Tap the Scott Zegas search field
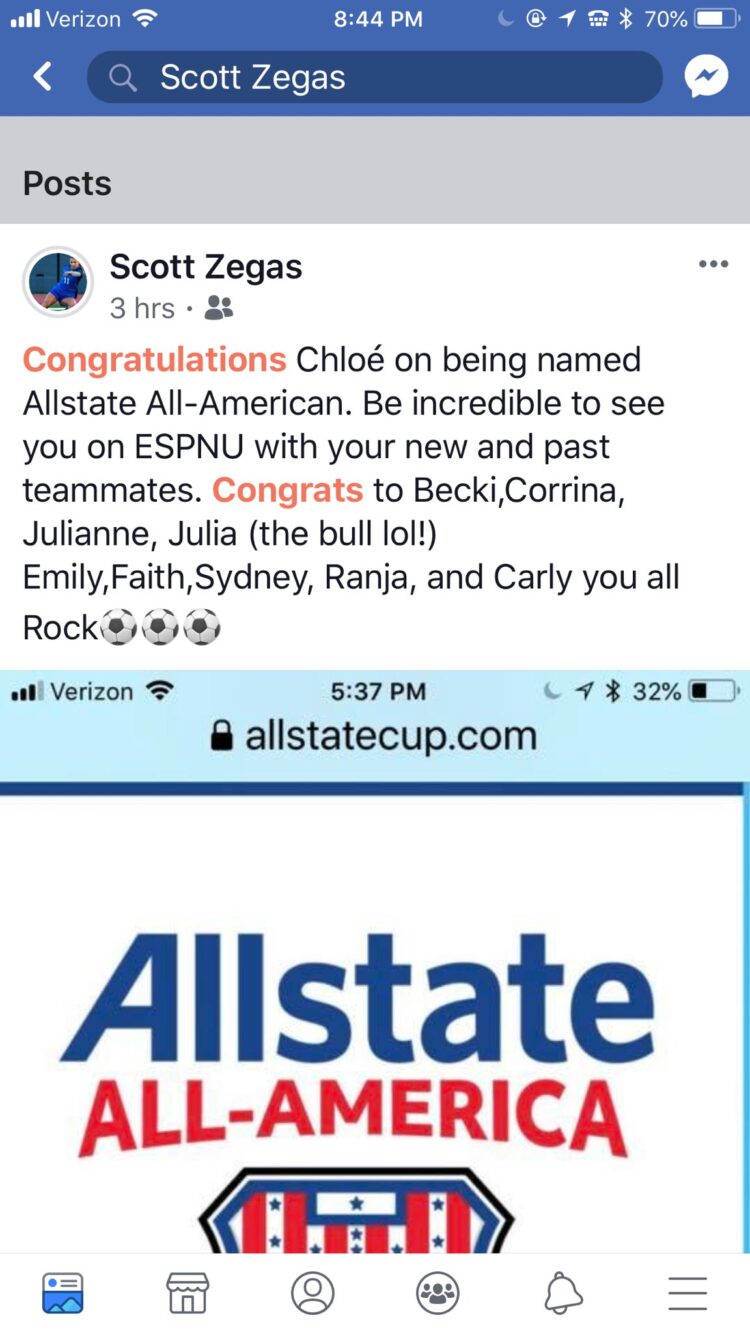This screenshot has height=1333, width=750. click(375, 77)
